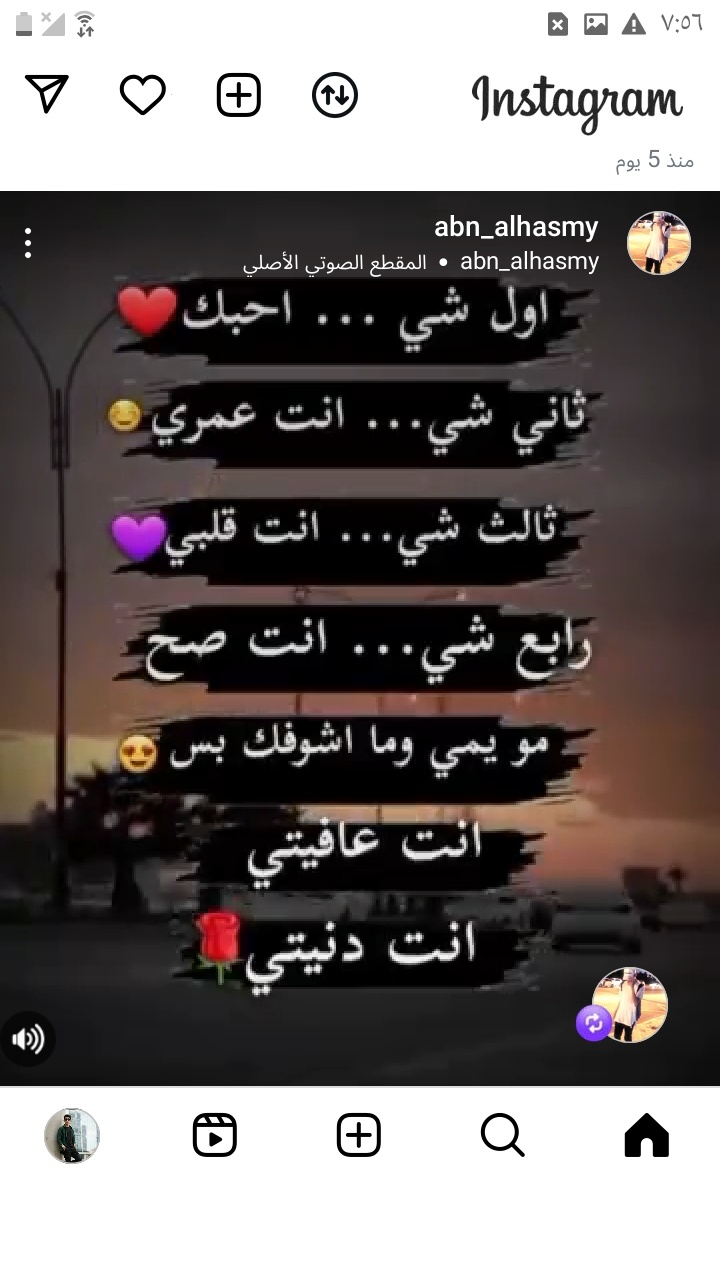Open abn_alhasmy profile picture at top
720x1280 pixels.
click(659, 243)
